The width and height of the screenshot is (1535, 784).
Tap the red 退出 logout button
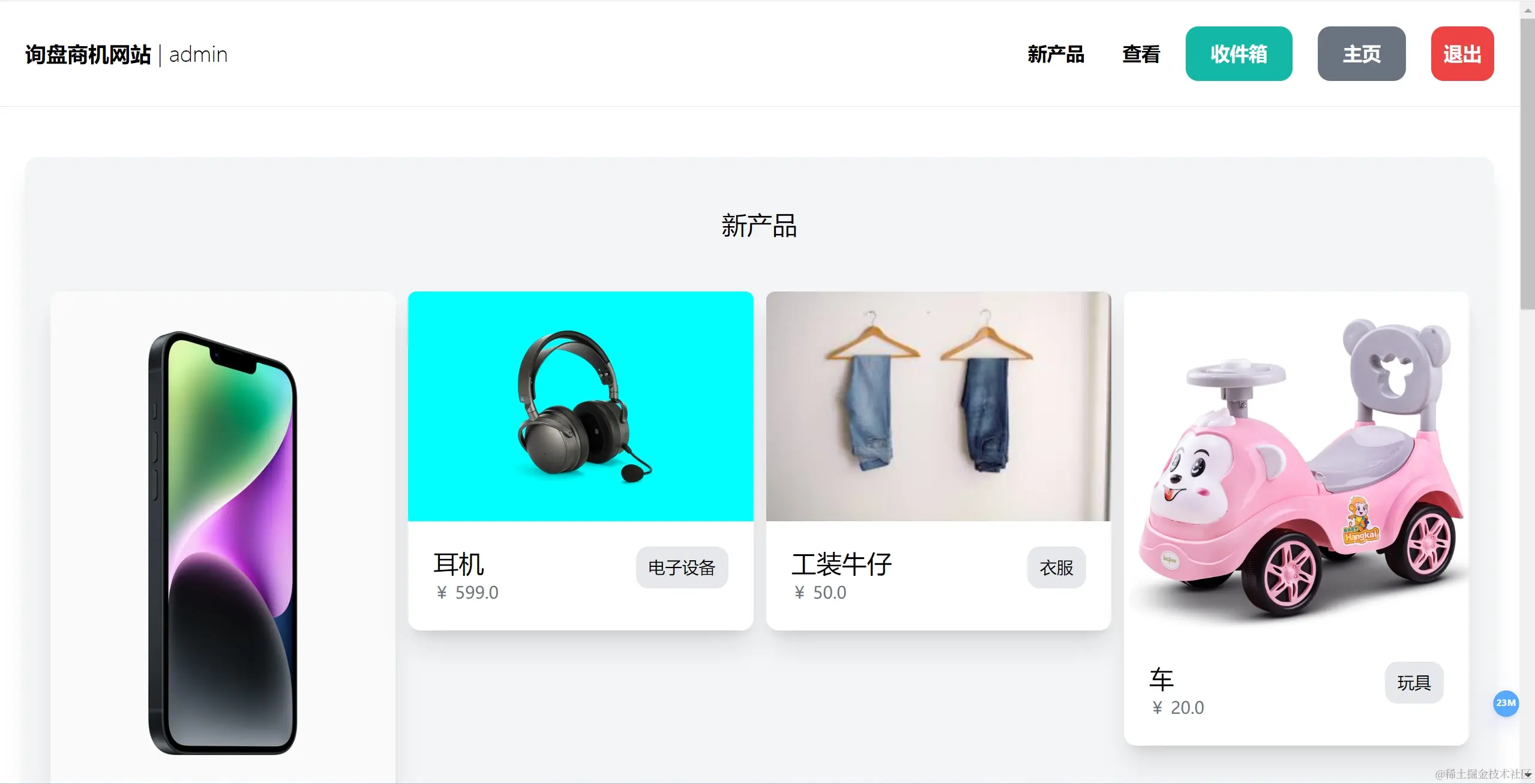click(x=1462, y=54)
